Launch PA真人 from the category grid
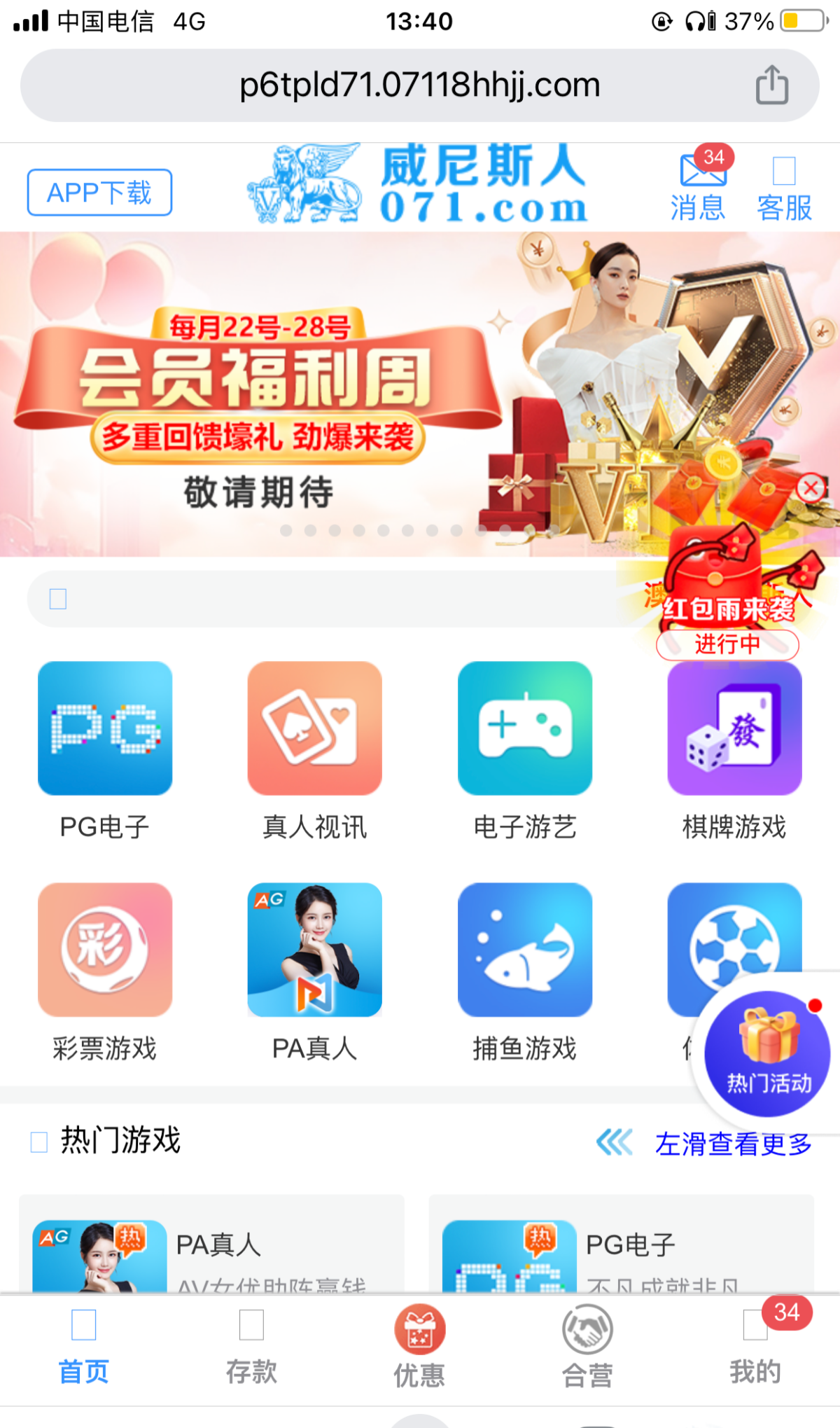The width and height of the screenshot is (840, 1428). 315,970
